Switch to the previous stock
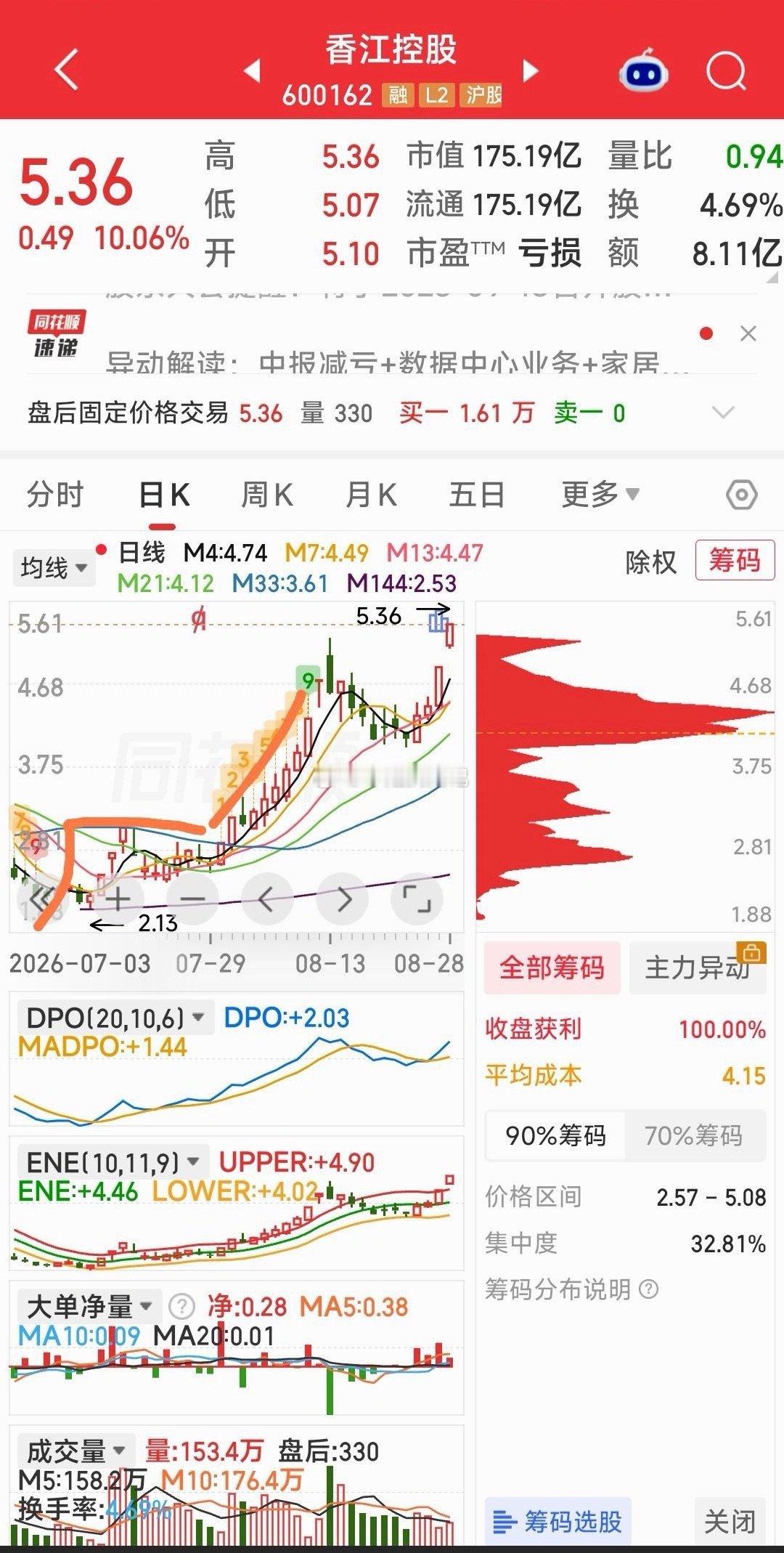Screen dimensions: 784x1553 click(x=252, y=71)
